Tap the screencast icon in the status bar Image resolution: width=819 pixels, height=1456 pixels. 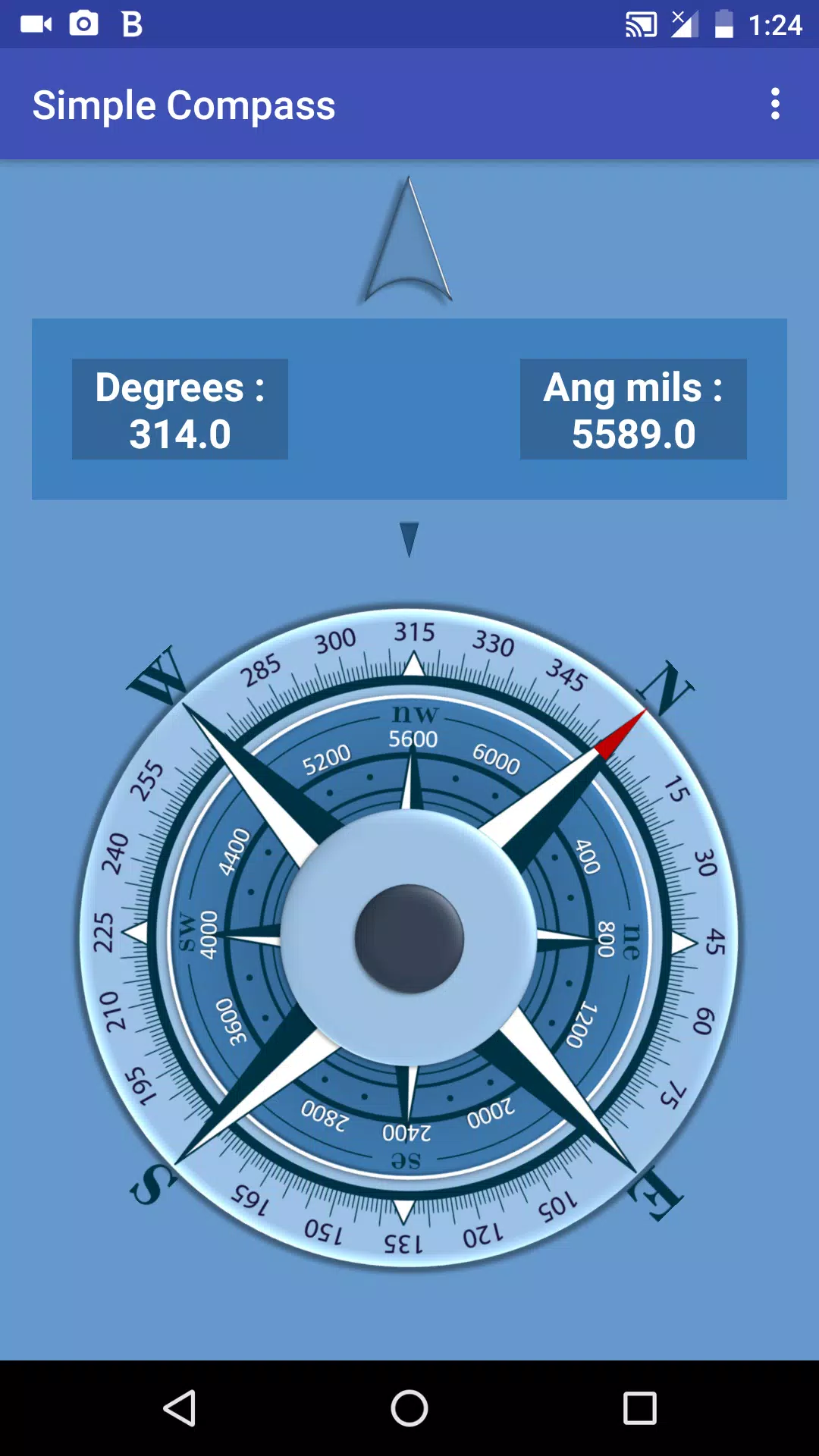point(639,25)
